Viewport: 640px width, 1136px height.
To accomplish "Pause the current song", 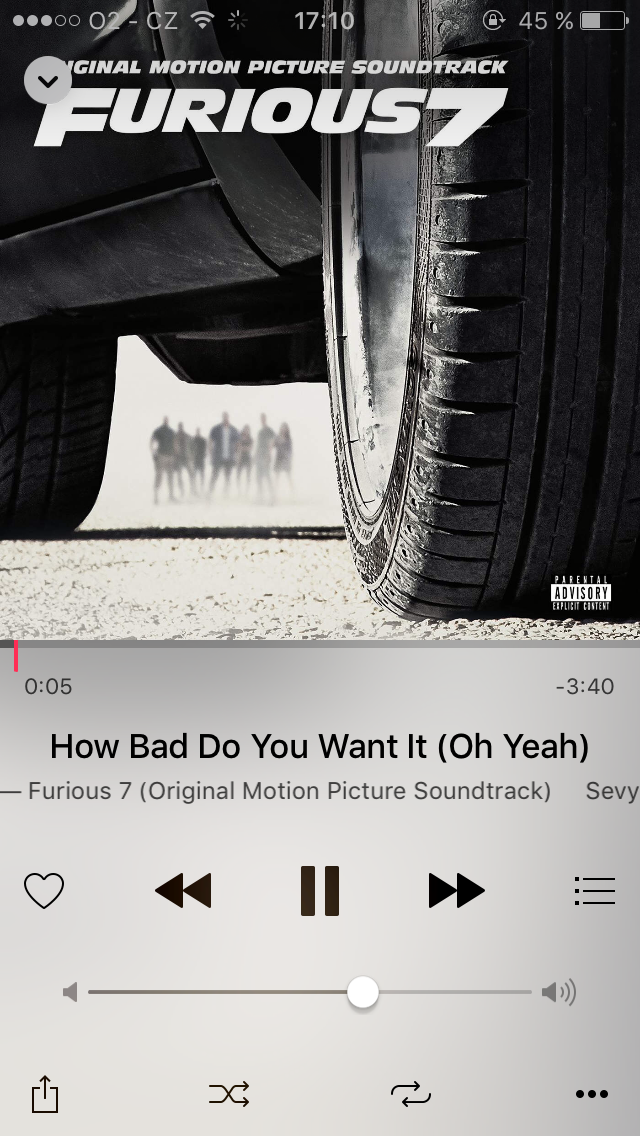I will [x=320, y=890].
